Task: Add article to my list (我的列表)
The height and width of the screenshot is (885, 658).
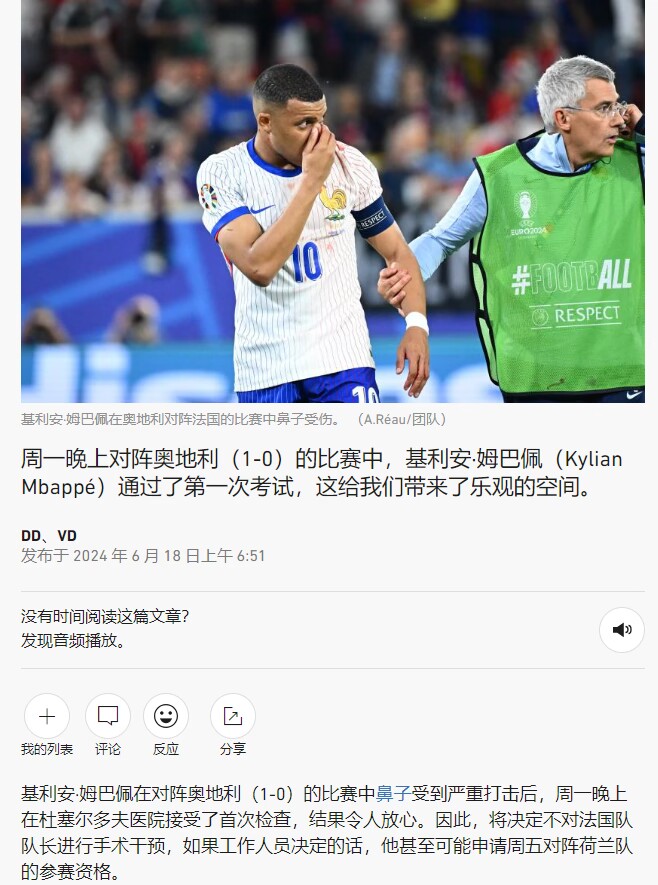Action: pos(47,716)
